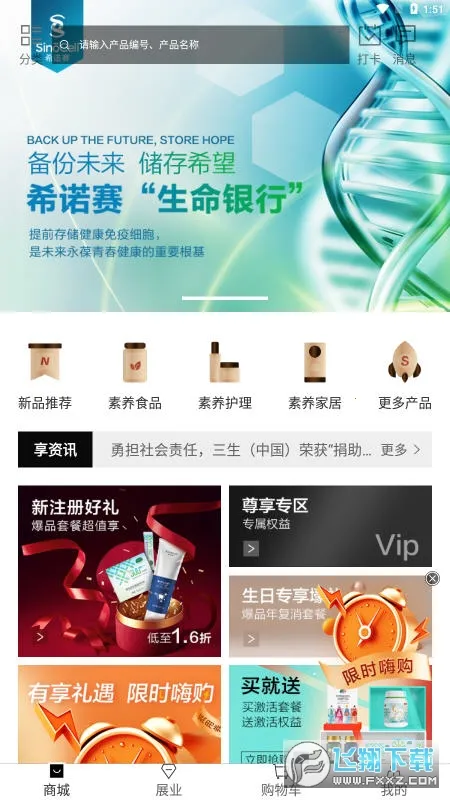Open the 尊享专区 Vip card
Screen dimensions: 450x800
coord(330,526)
